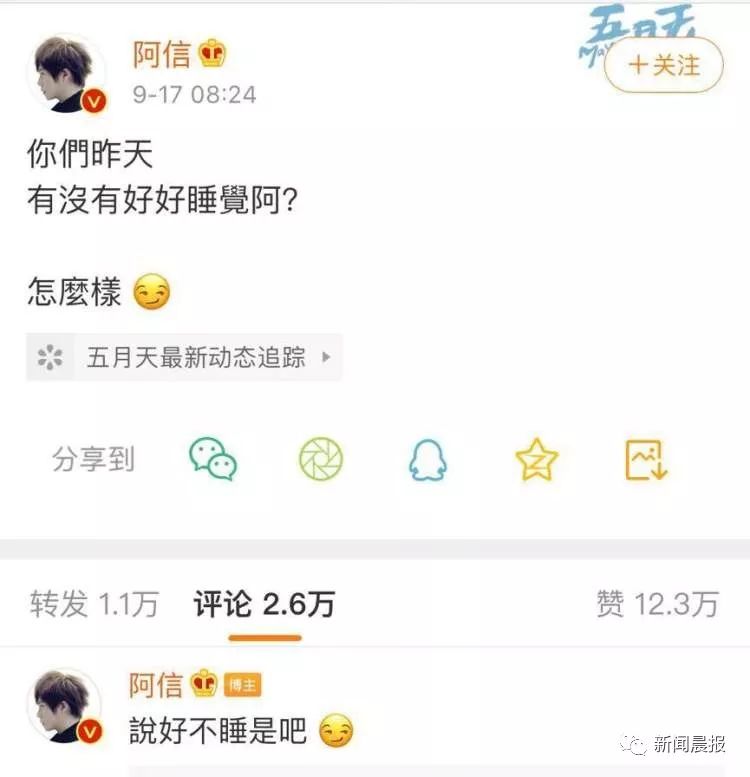Share the post to Qzone star icon
Viewport: 750px width, 777px height.
[x=537, y=460]
